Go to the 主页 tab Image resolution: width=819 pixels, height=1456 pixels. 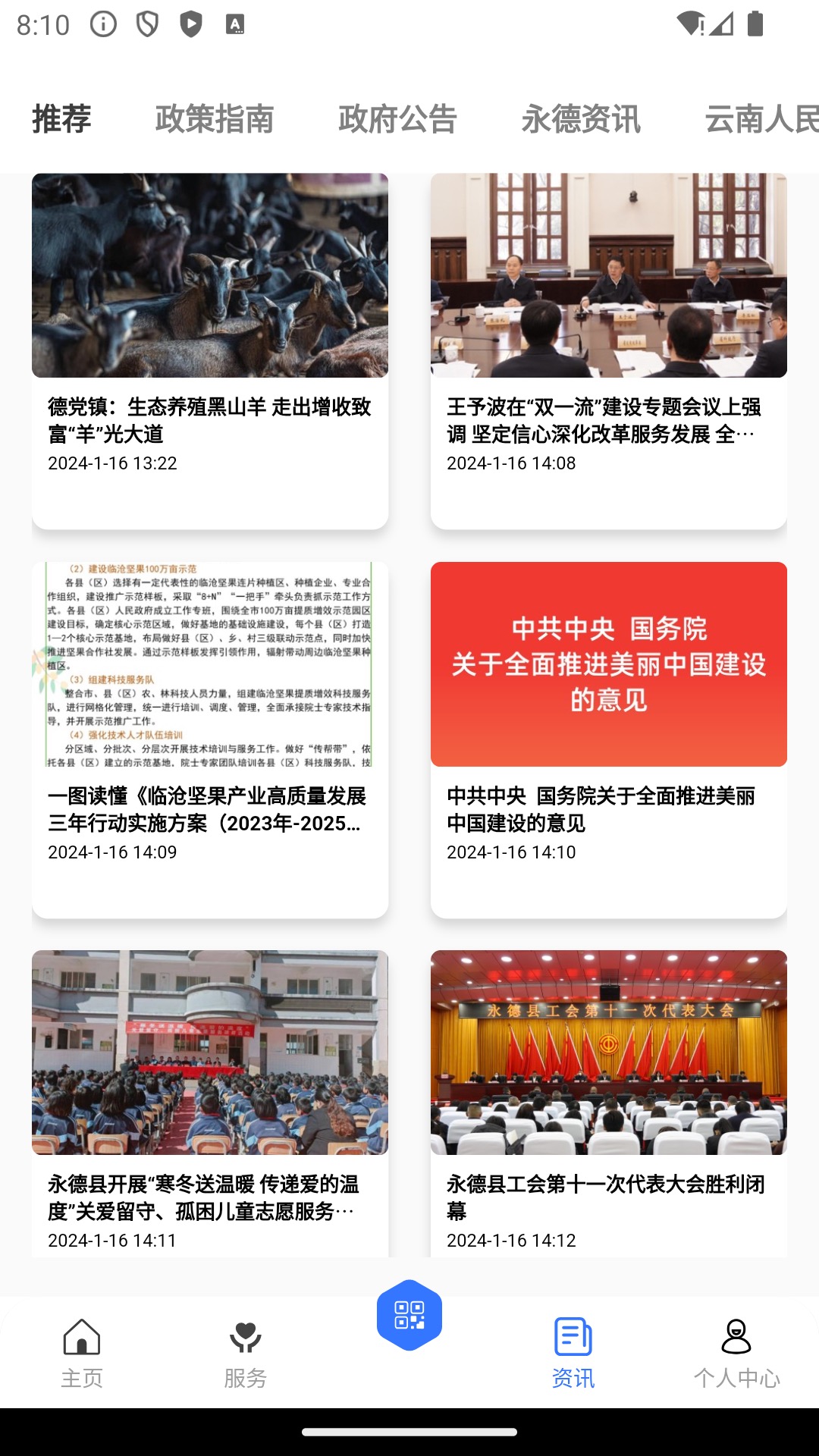tap(82, 1354)
